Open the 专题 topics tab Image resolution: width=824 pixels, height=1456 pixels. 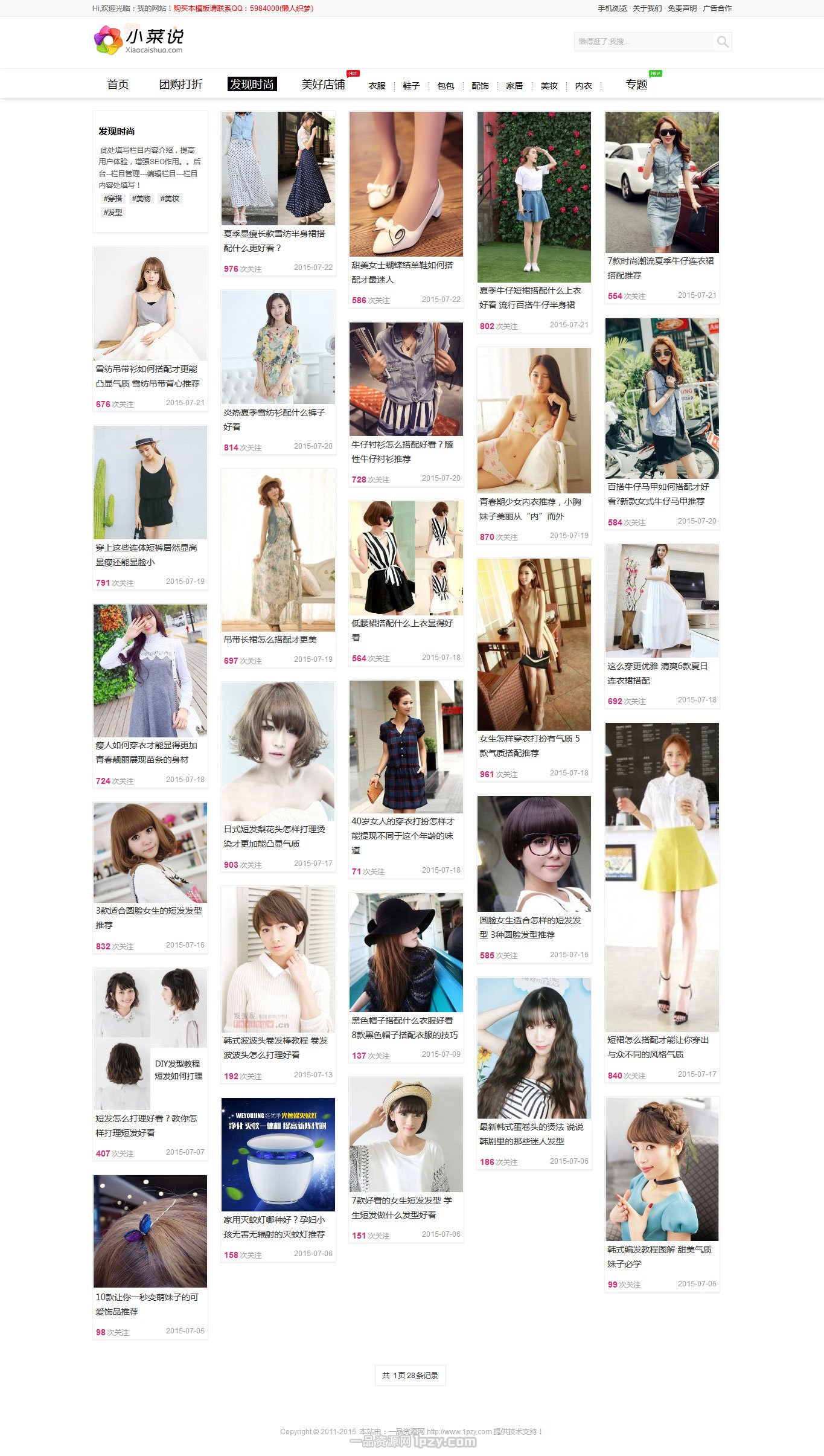point(636,85)
